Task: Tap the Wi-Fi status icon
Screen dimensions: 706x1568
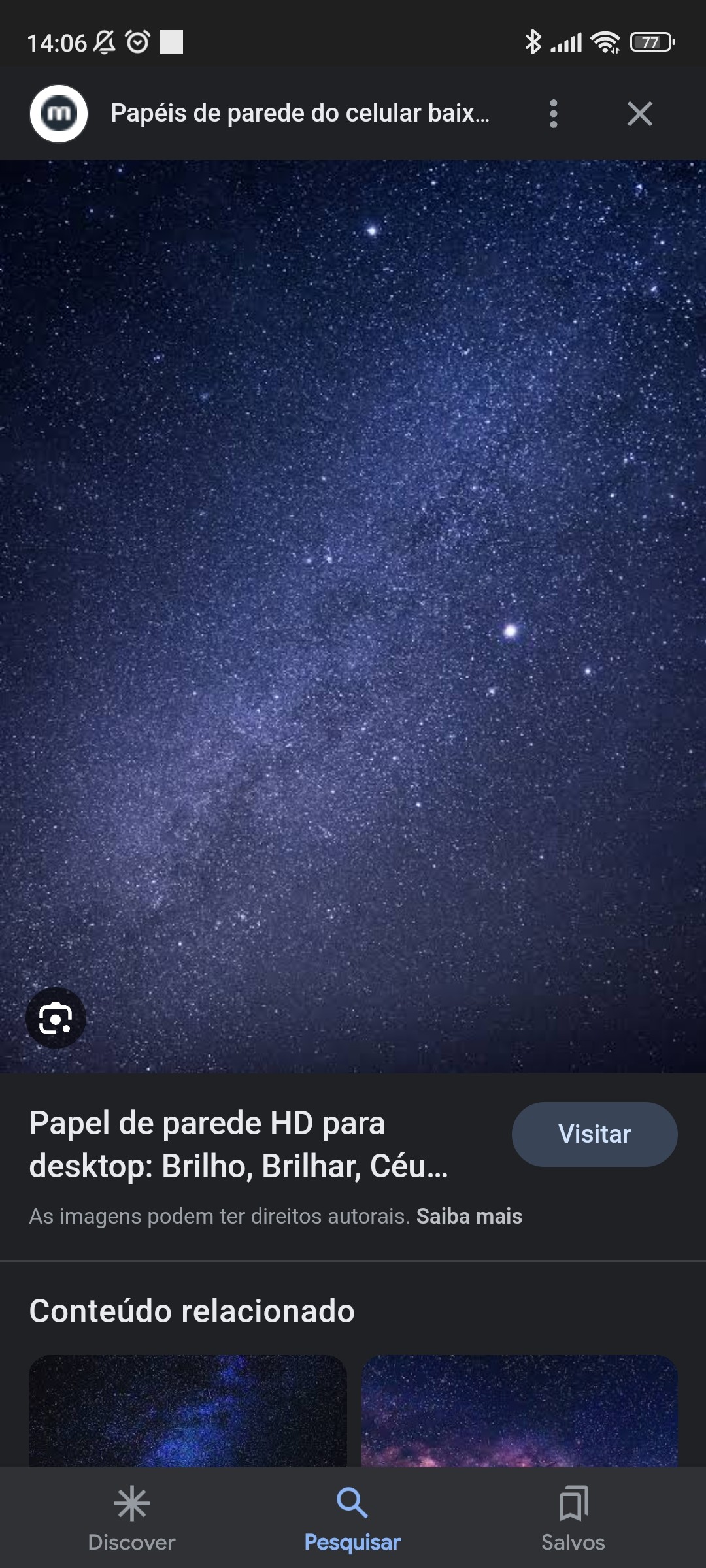Action: click(603, 42)
